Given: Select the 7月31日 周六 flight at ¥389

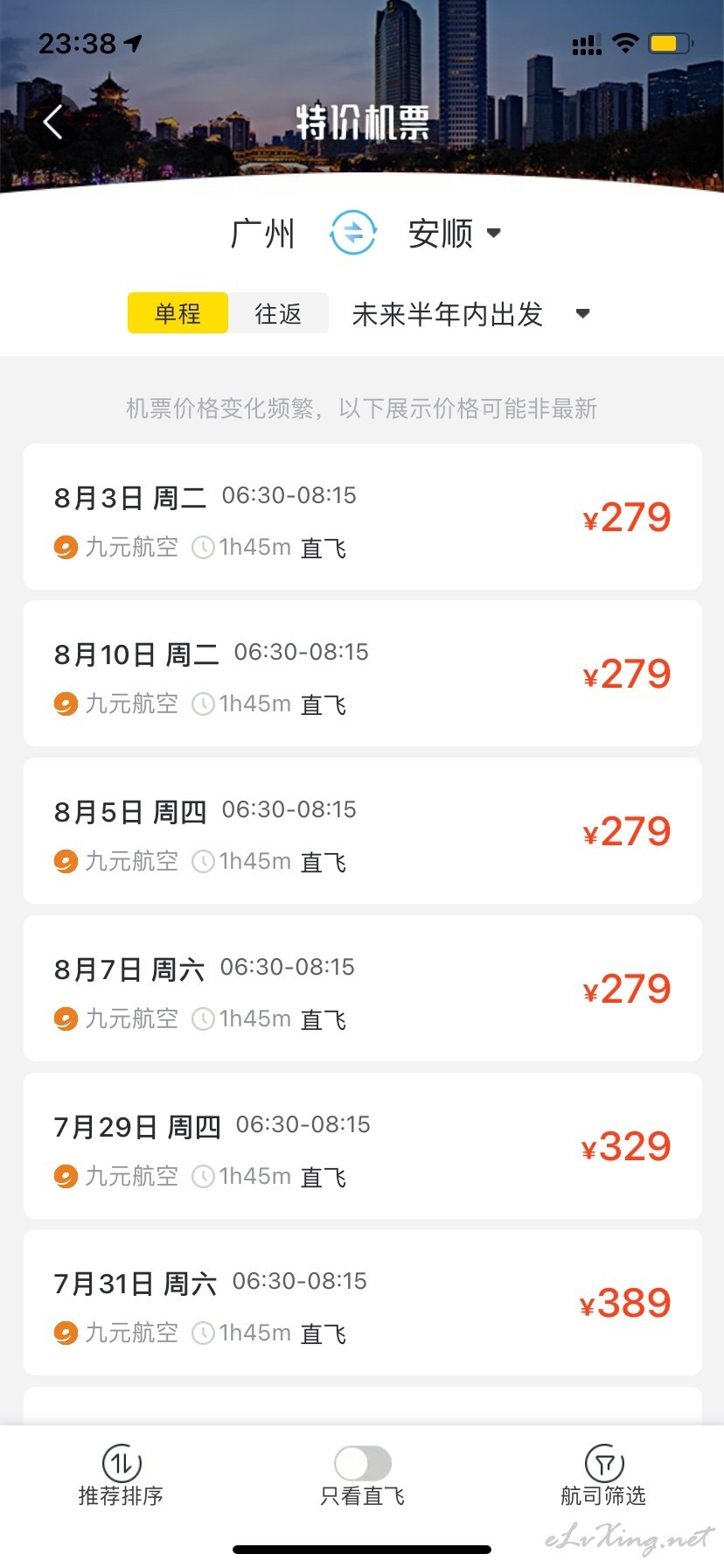Looking at the screenshot, I should pos(363,1303).
